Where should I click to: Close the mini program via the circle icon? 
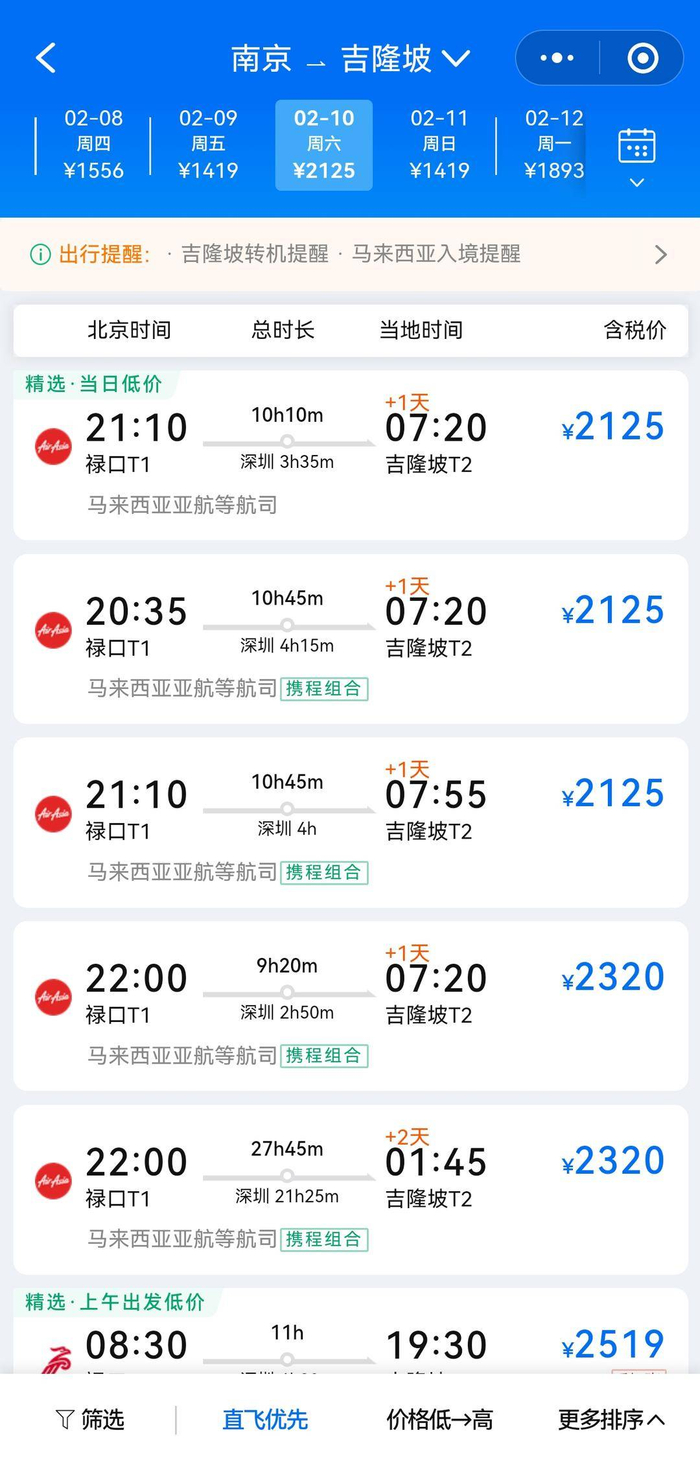click(642, 58)
